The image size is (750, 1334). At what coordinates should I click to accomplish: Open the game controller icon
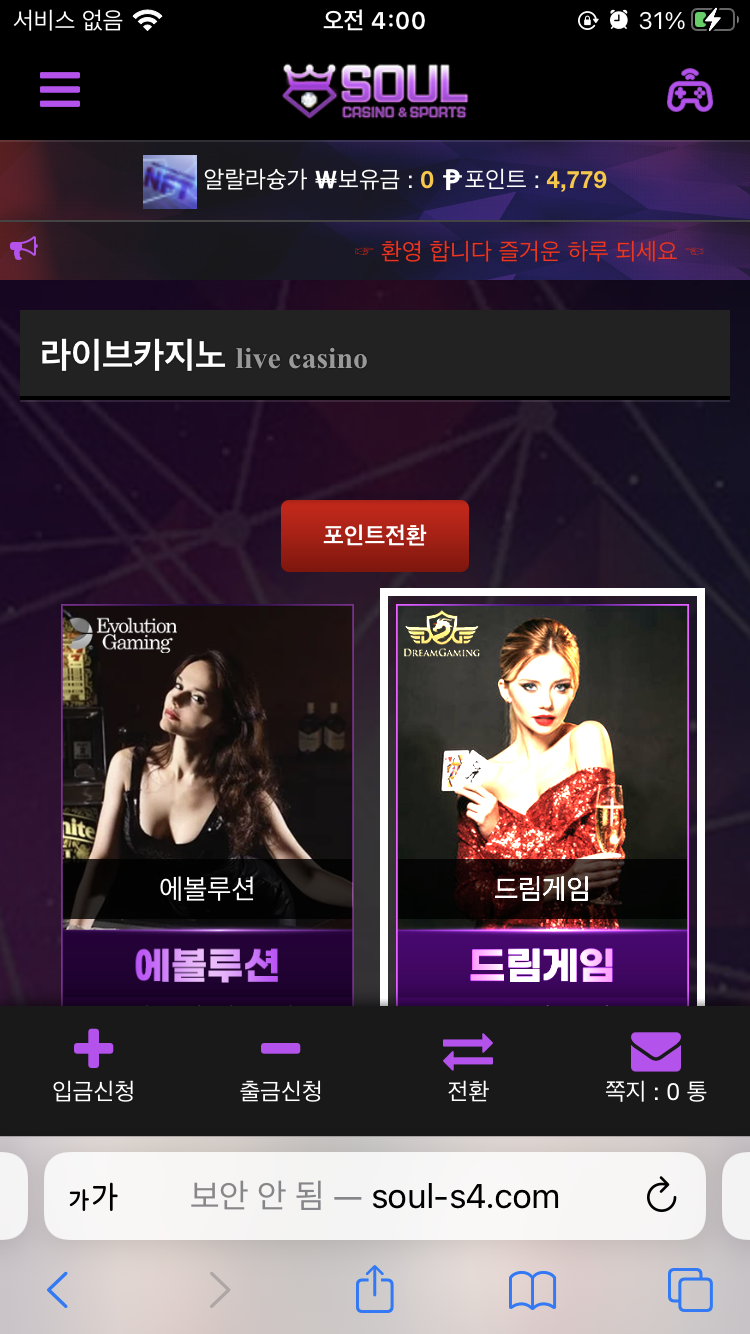[x=690, y=90]
